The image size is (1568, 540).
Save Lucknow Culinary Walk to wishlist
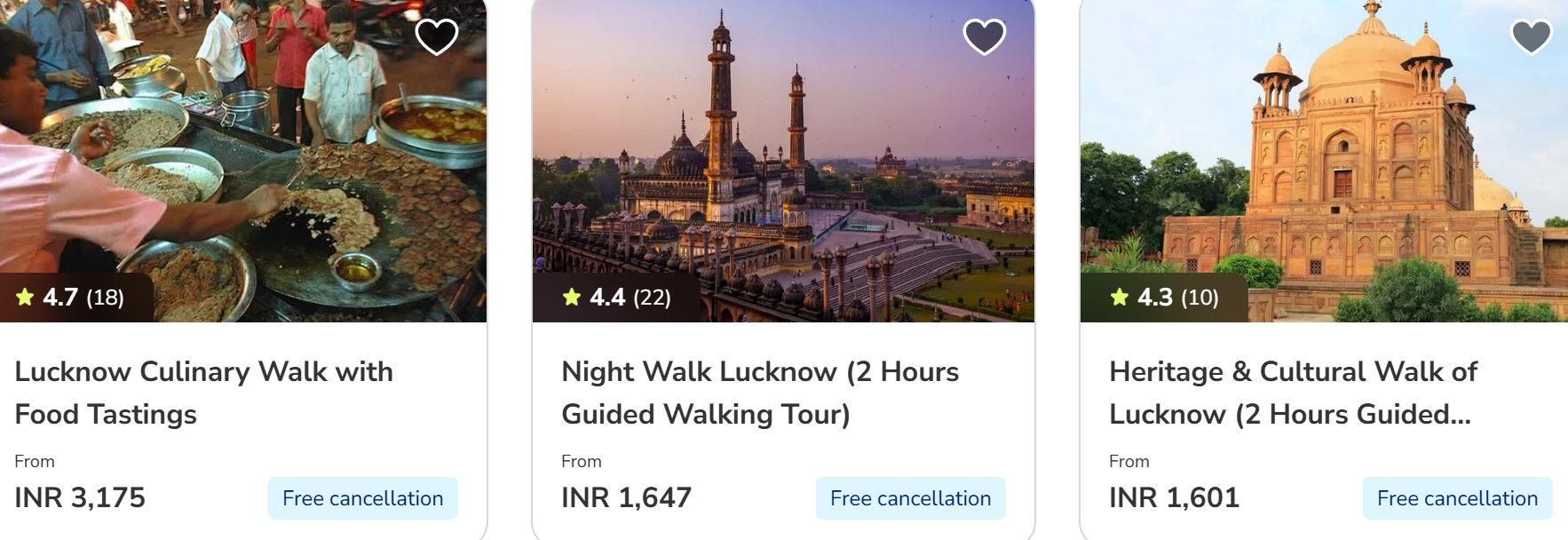pyautogui.click(x=437, y=37)
